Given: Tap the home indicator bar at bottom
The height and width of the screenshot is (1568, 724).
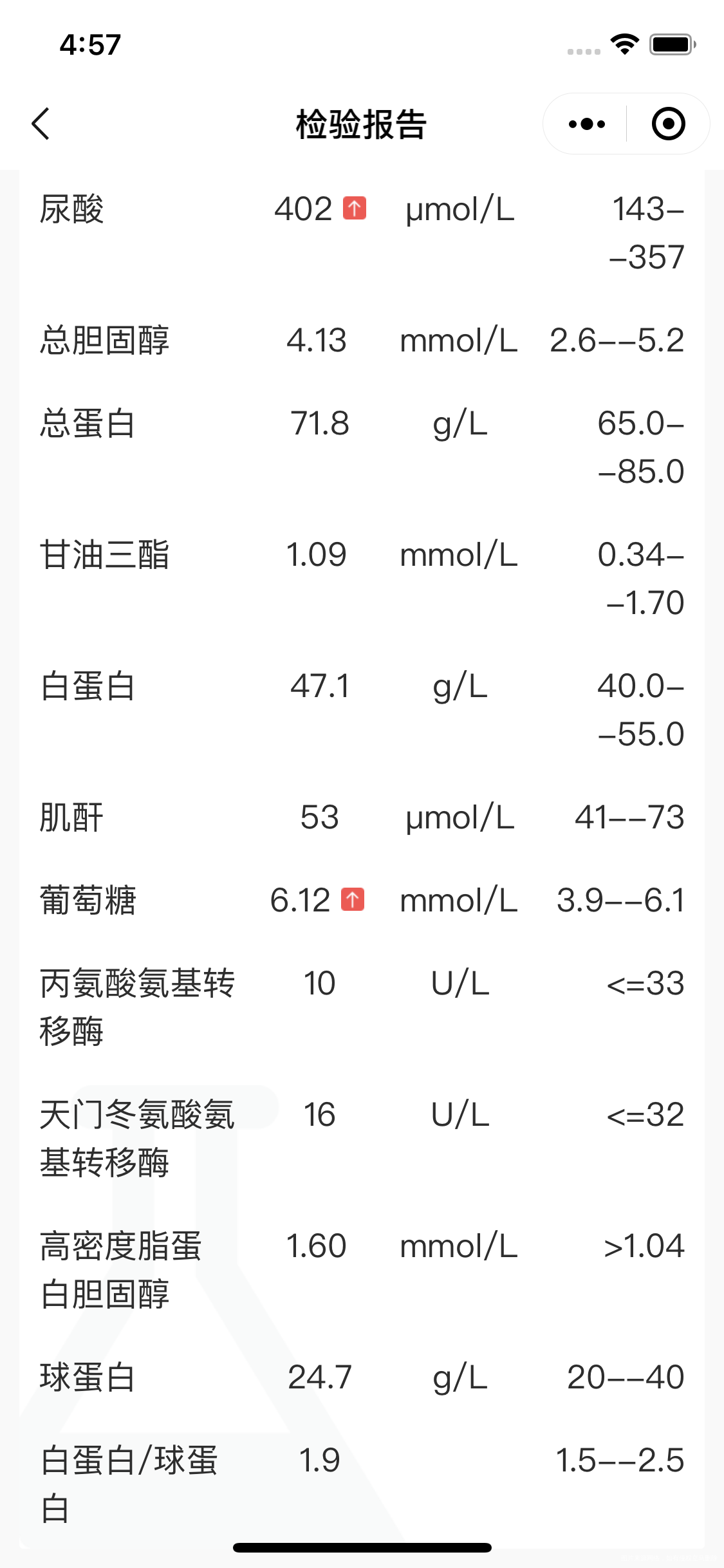Looking at the screenshot, I should [362, 1547].
